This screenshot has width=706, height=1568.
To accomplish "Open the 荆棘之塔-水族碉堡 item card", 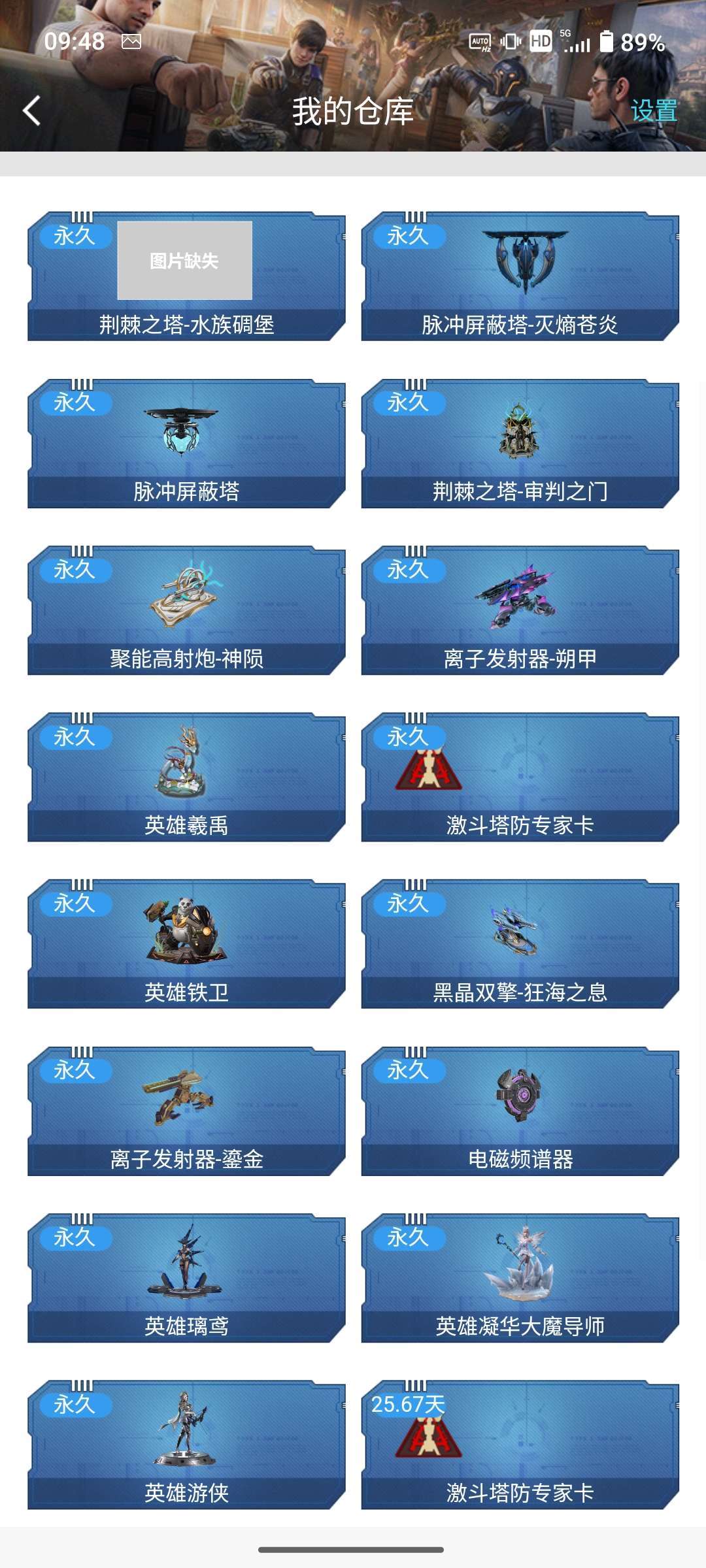I will coord(186,276).
